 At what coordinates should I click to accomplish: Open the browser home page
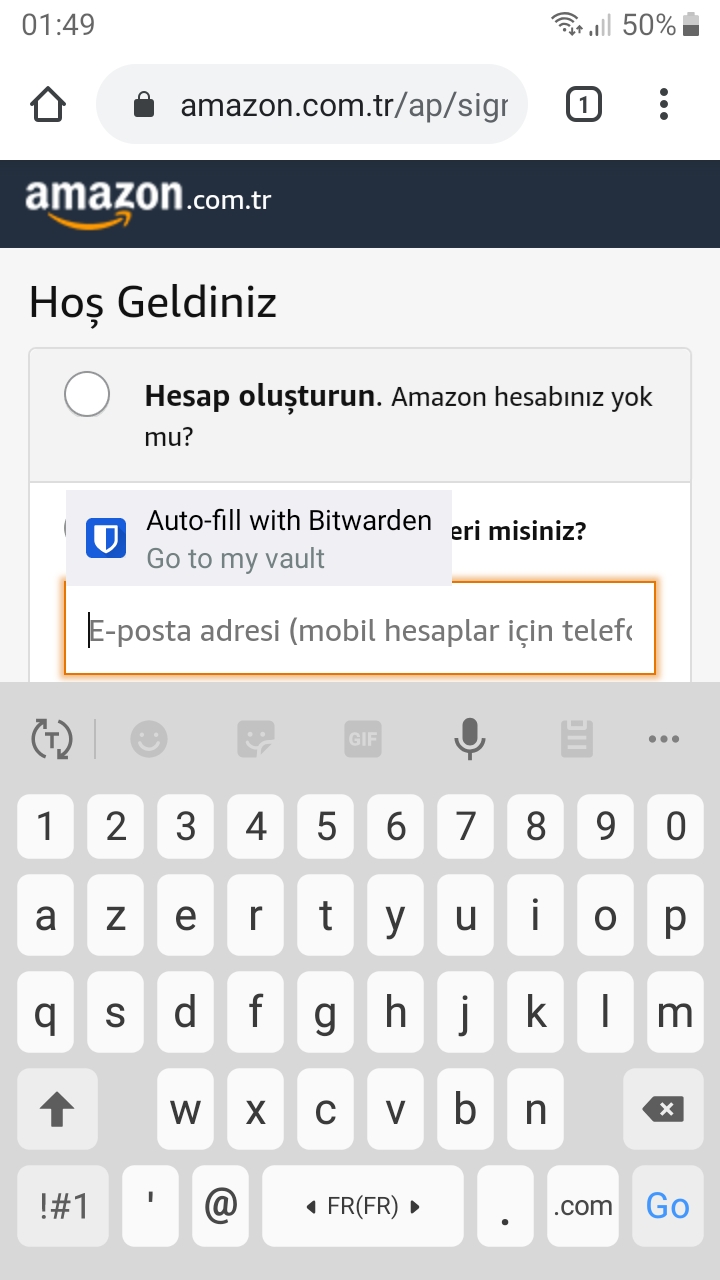pos(48,104)
